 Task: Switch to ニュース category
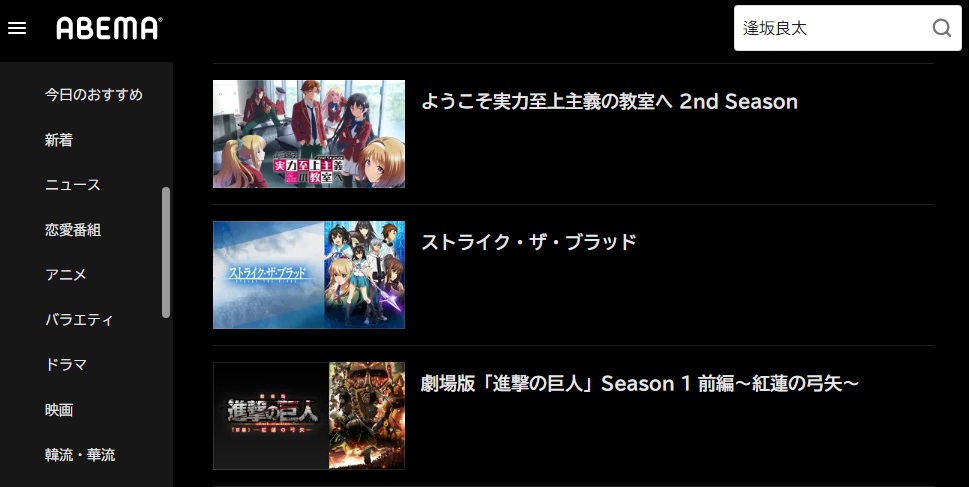tap(73, 185)
